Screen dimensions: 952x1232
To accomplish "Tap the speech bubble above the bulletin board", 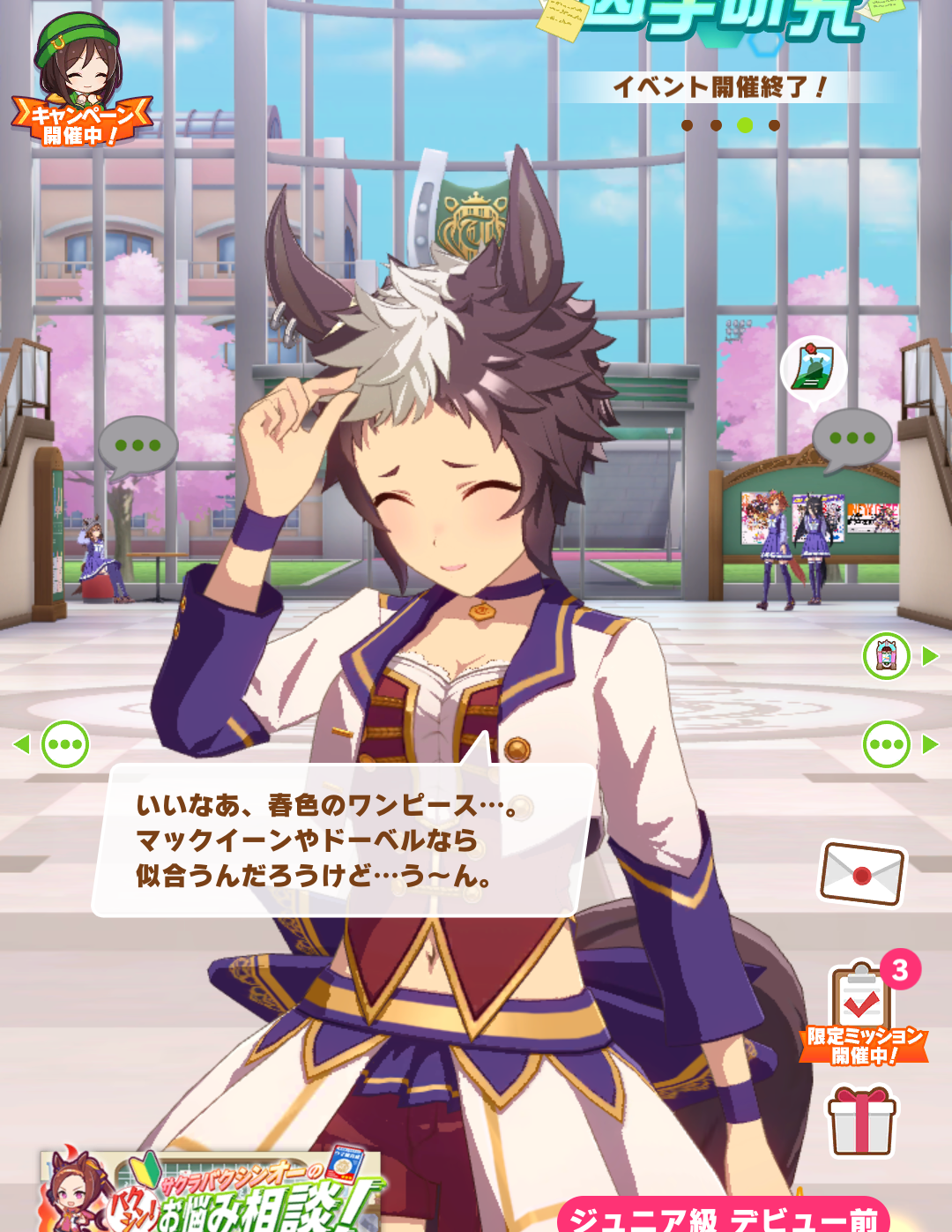I will (852, 439).
